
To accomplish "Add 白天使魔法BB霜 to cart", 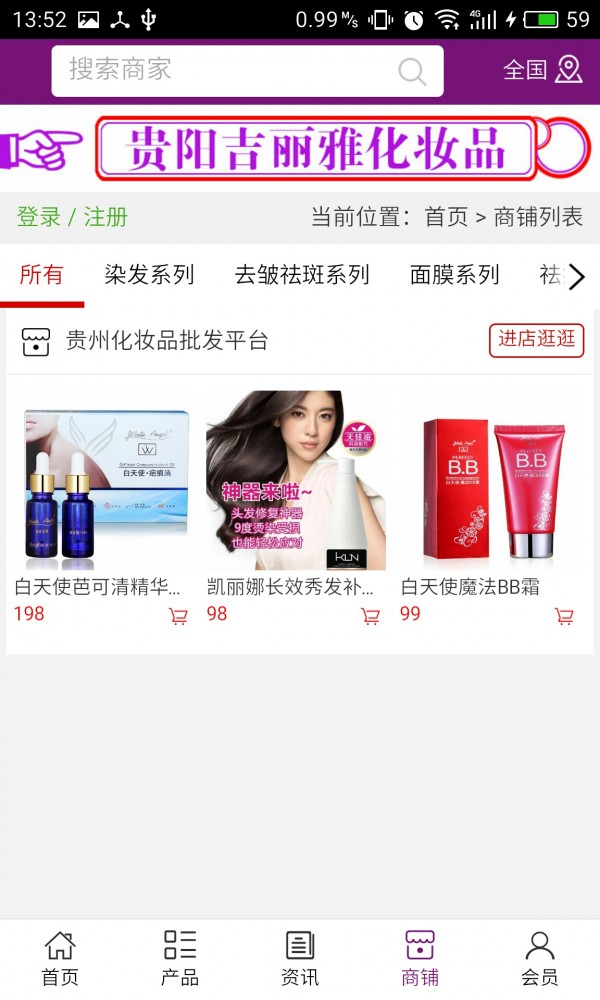I will (x=564, y=616).
